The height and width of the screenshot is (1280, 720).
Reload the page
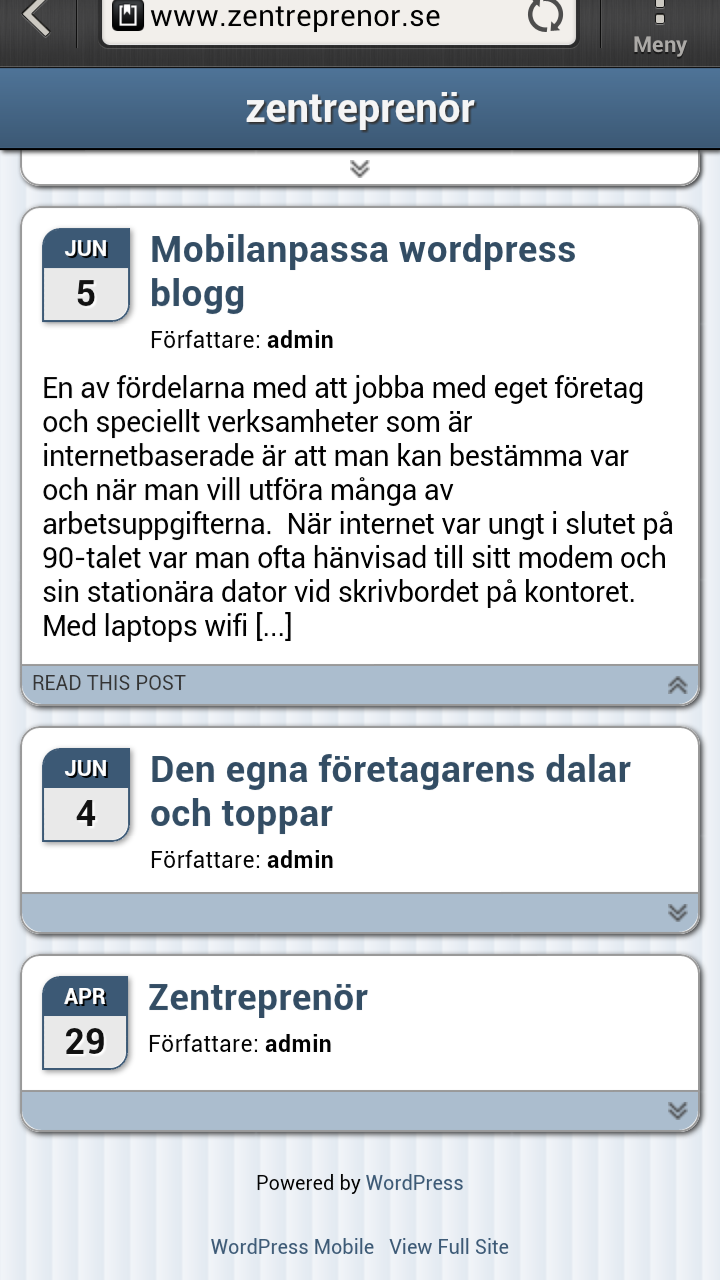[546, 17]
